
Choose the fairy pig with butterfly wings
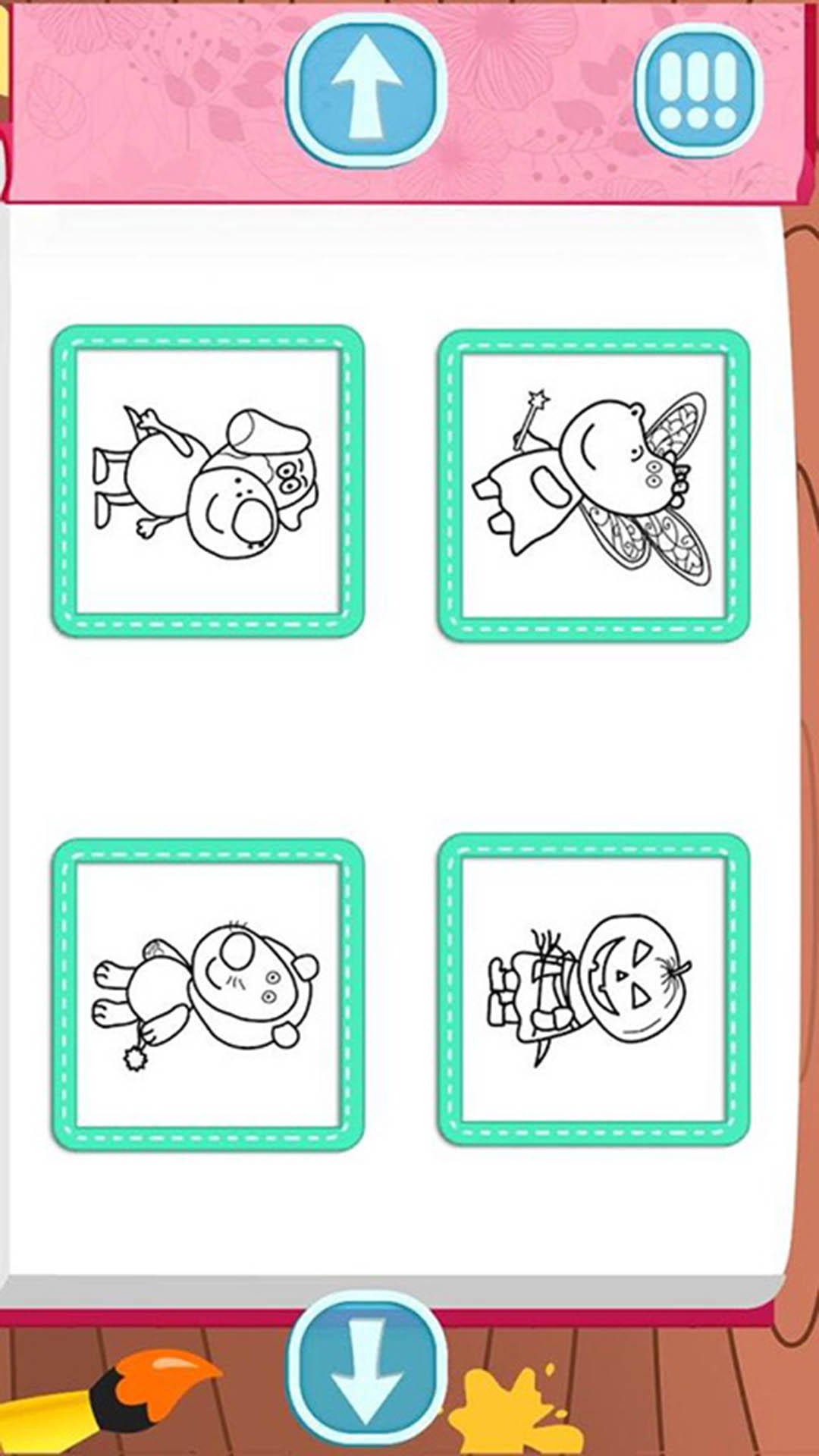593,485
